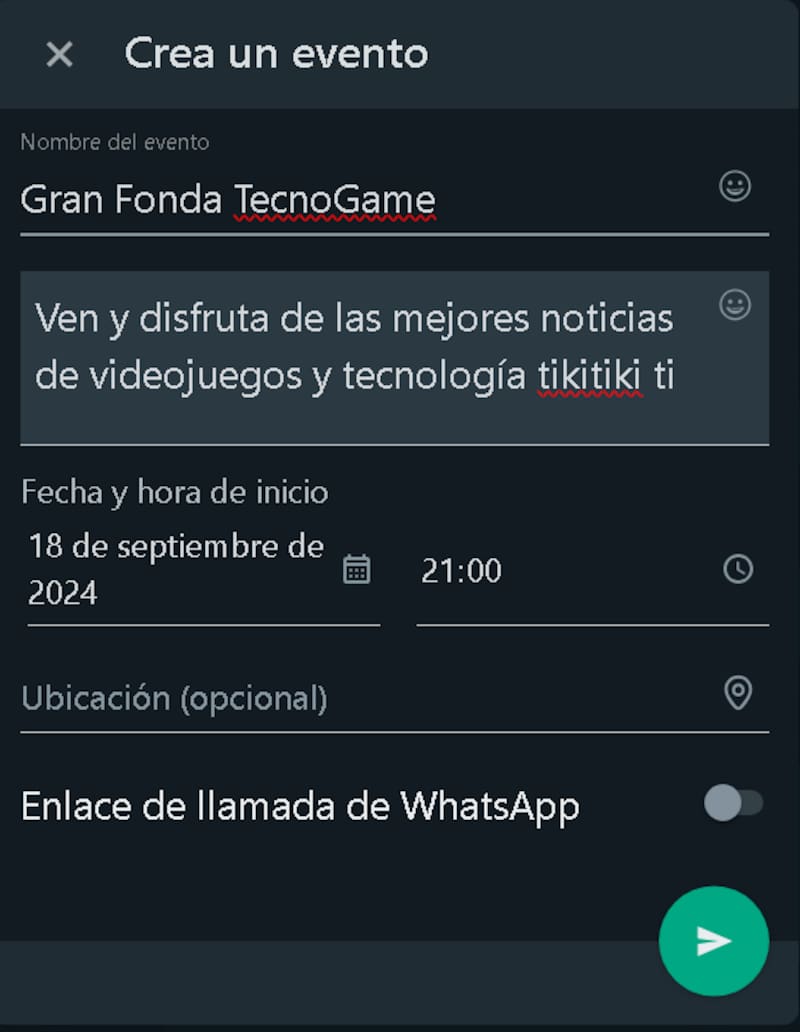Open emoji picker for the description
This screenshot has width=800, height=1032.
[x=735, y=304]
